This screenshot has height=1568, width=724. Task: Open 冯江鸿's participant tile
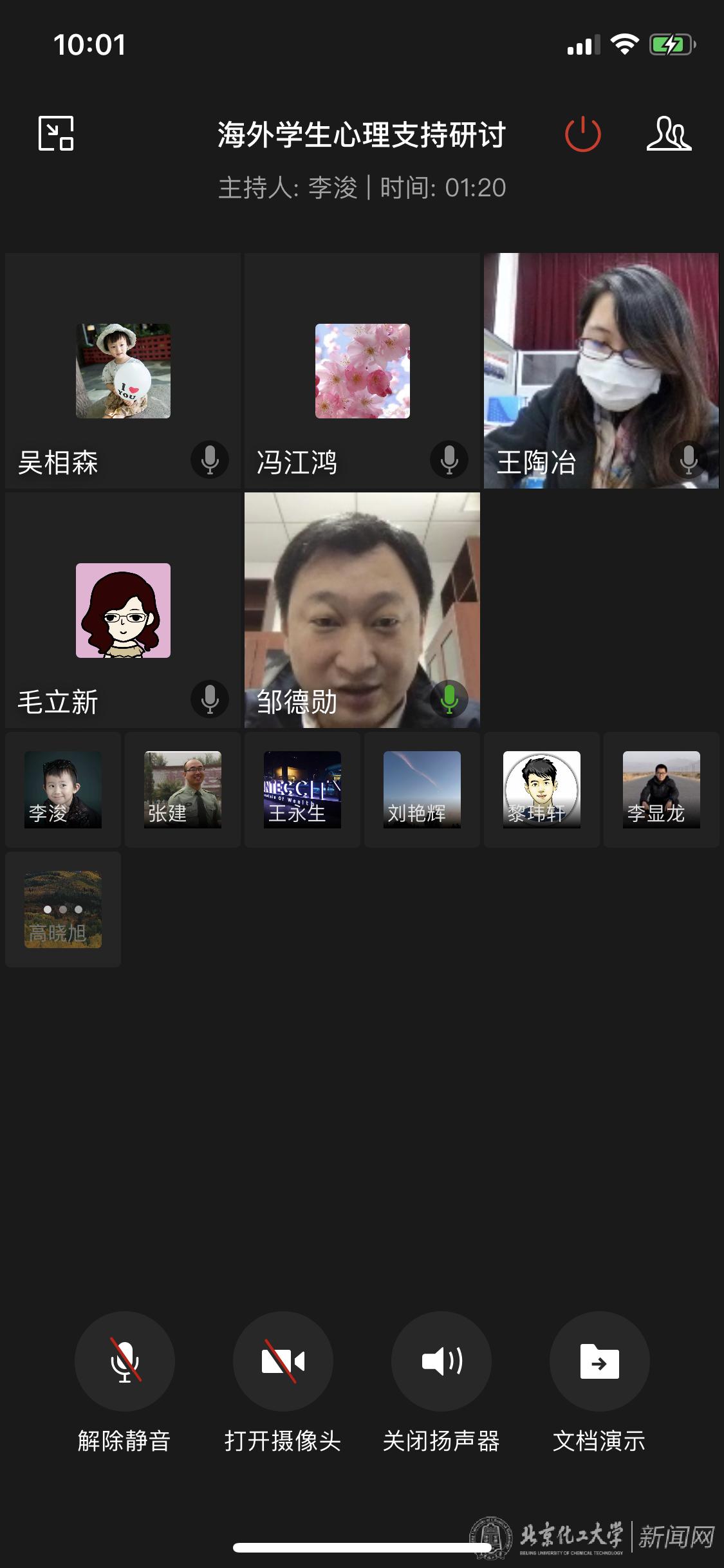coord(362,370)
